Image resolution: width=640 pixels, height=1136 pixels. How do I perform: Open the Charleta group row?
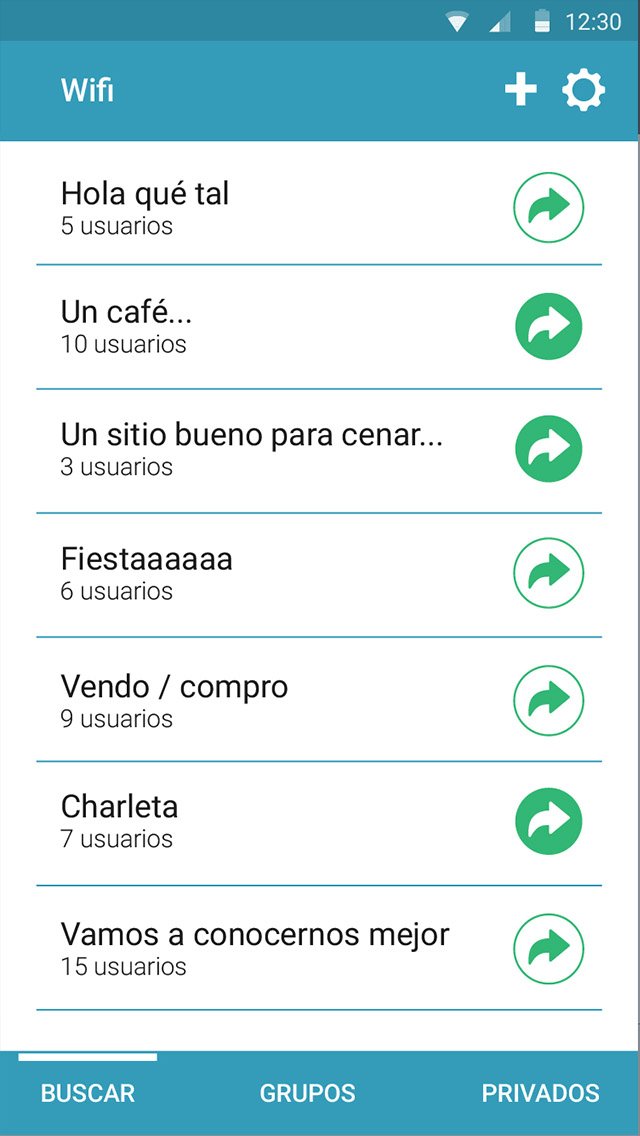[x=319, y=824]
